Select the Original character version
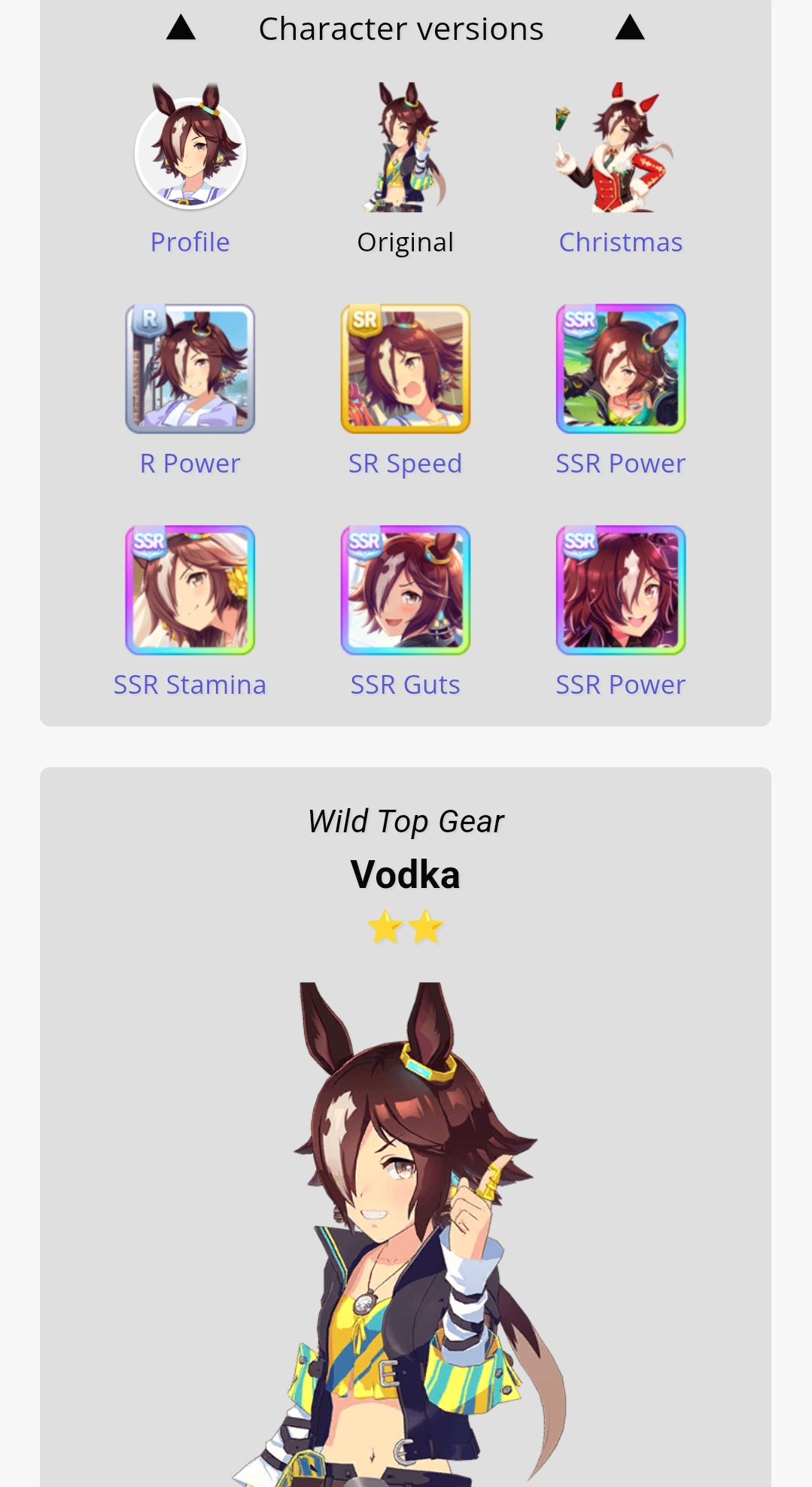812x1487 pixels. click(405, 169)
